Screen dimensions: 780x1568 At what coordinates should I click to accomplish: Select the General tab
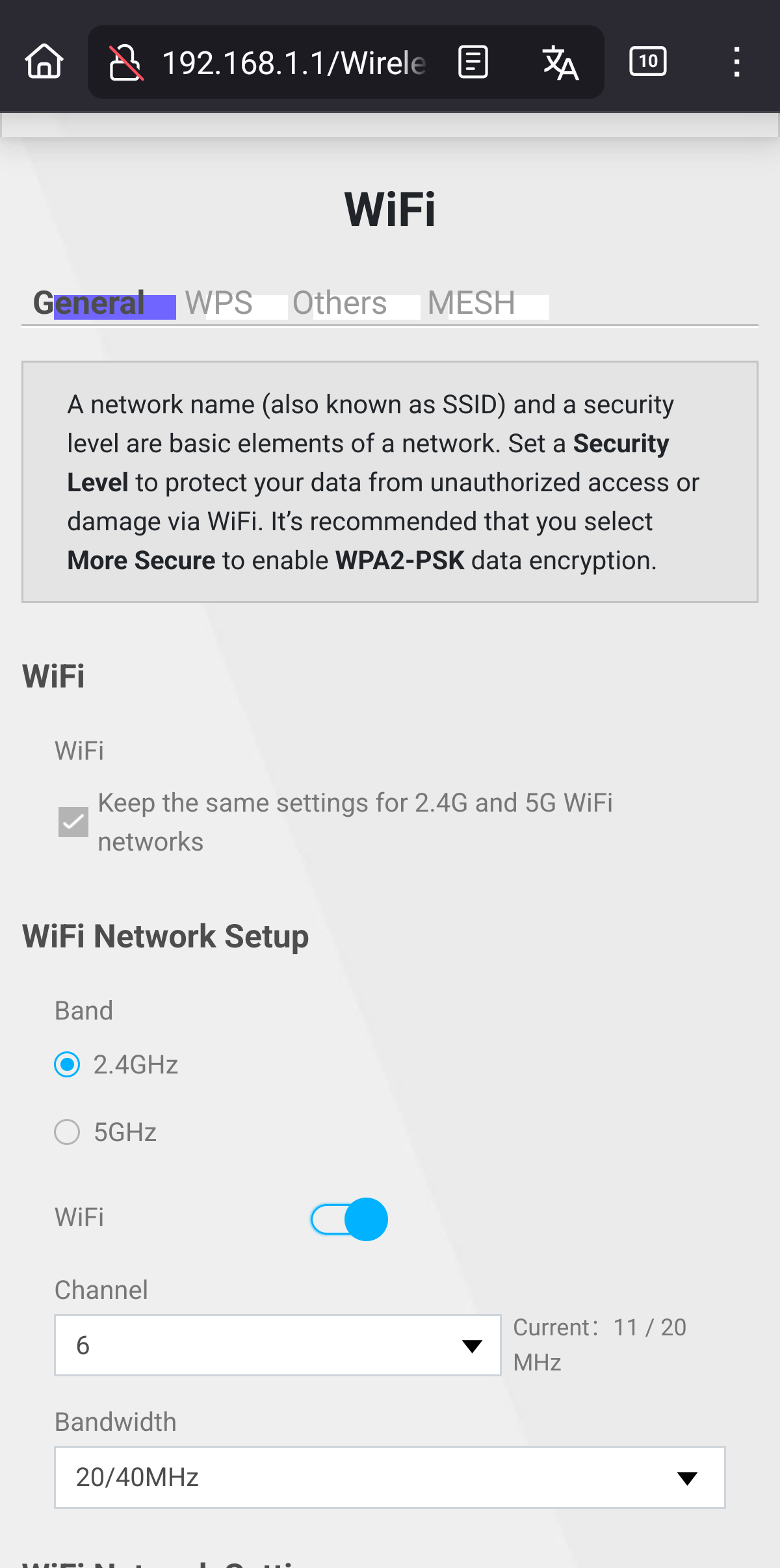(x=89, y=303)
